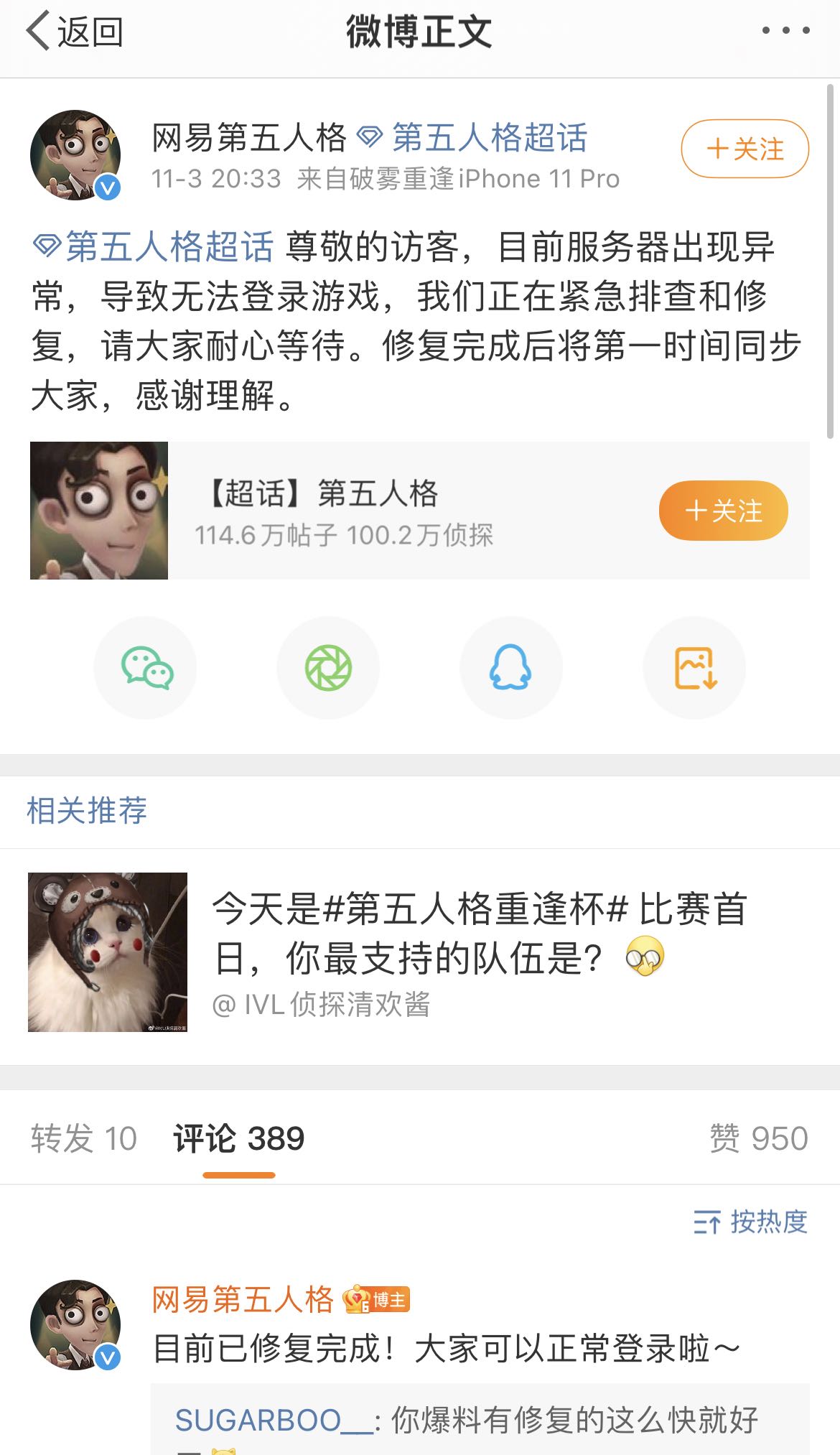Follow the account with the outlined 关注 button

click(x=745, y=149)
